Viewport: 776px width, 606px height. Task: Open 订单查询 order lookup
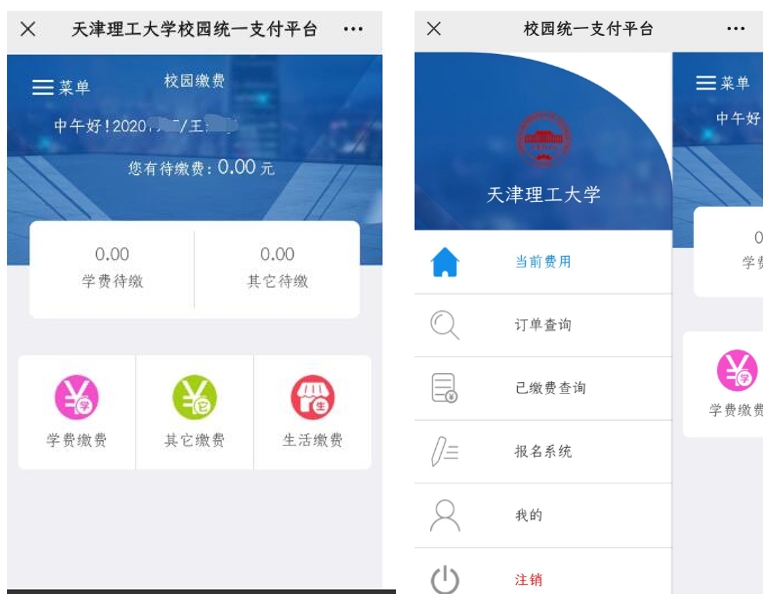(542, 325)
